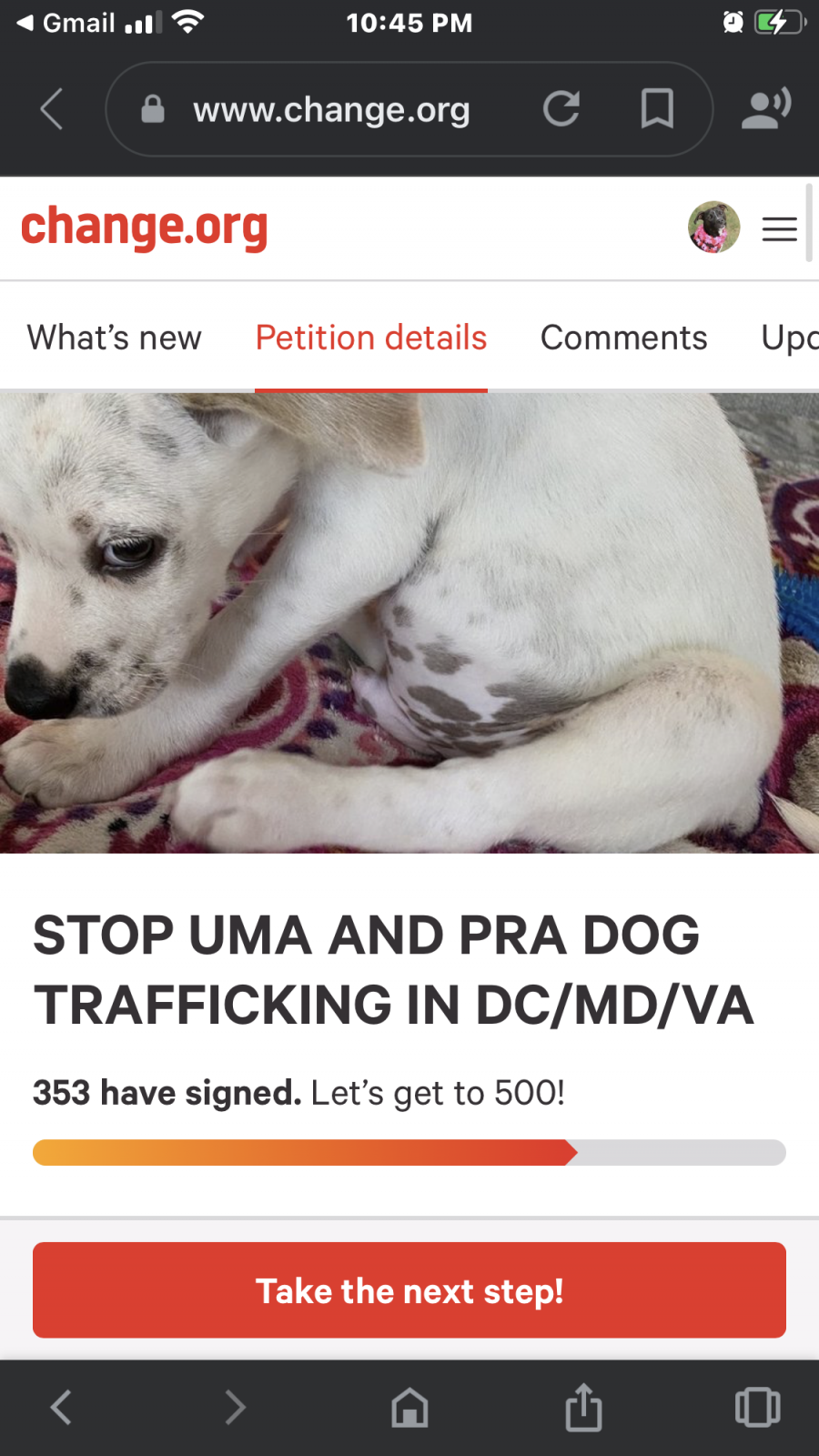819x1456 pixels.
Task: Switch to What's new tab
Action: (114, 338)
